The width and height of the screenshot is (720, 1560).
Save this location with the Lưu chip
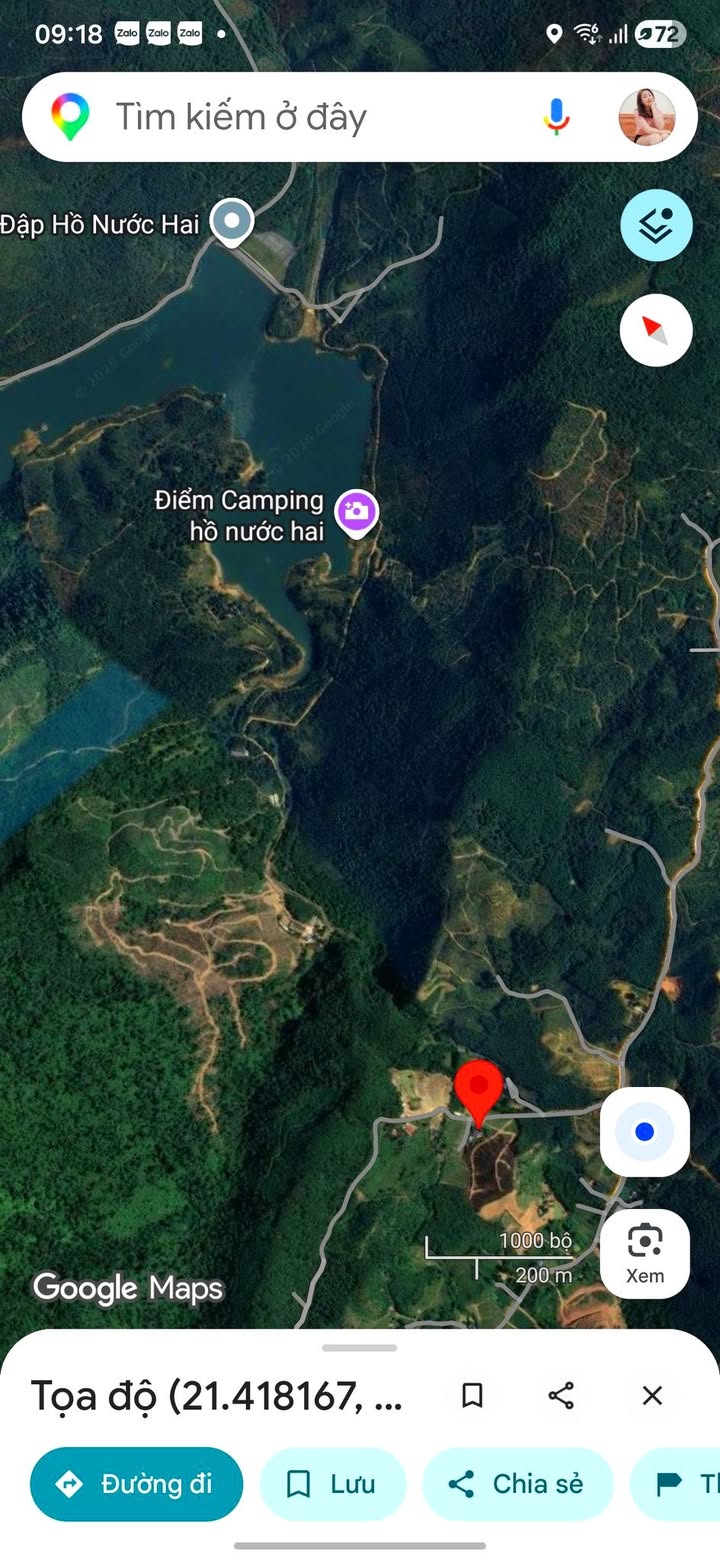click(x=333, y=1484)
